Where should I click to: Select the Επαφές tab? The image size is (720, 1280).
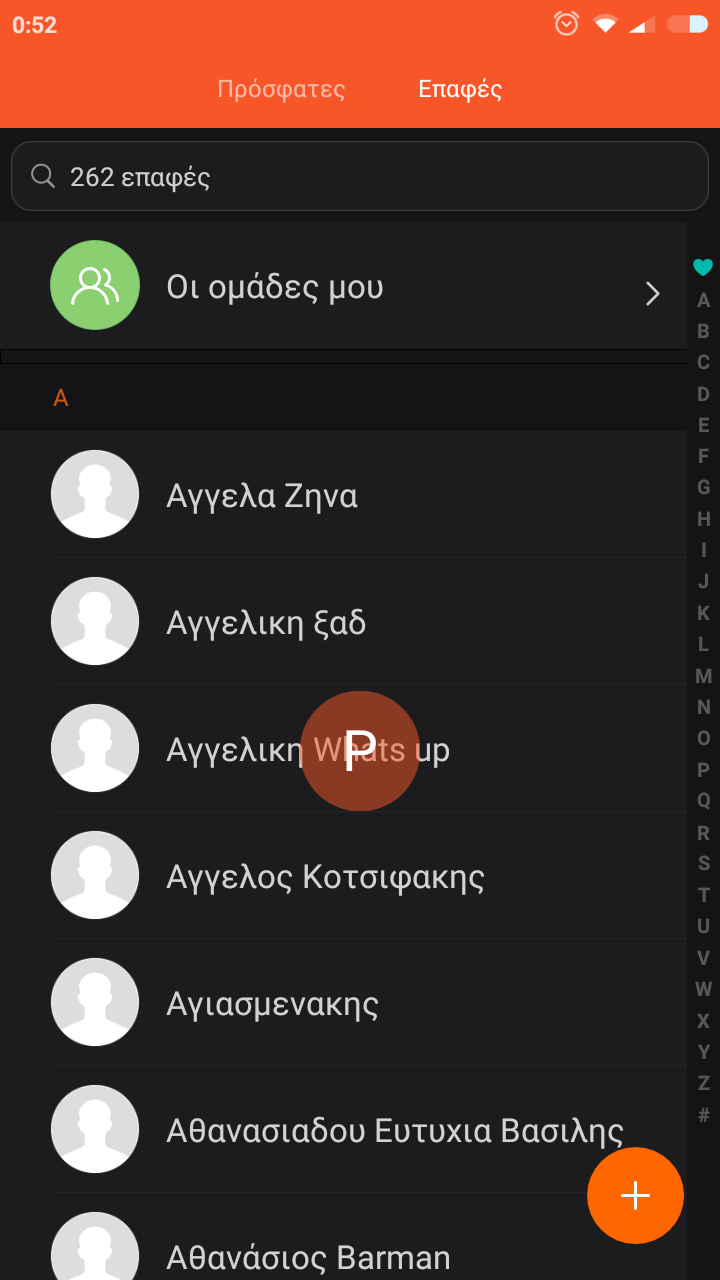point(460,89)
